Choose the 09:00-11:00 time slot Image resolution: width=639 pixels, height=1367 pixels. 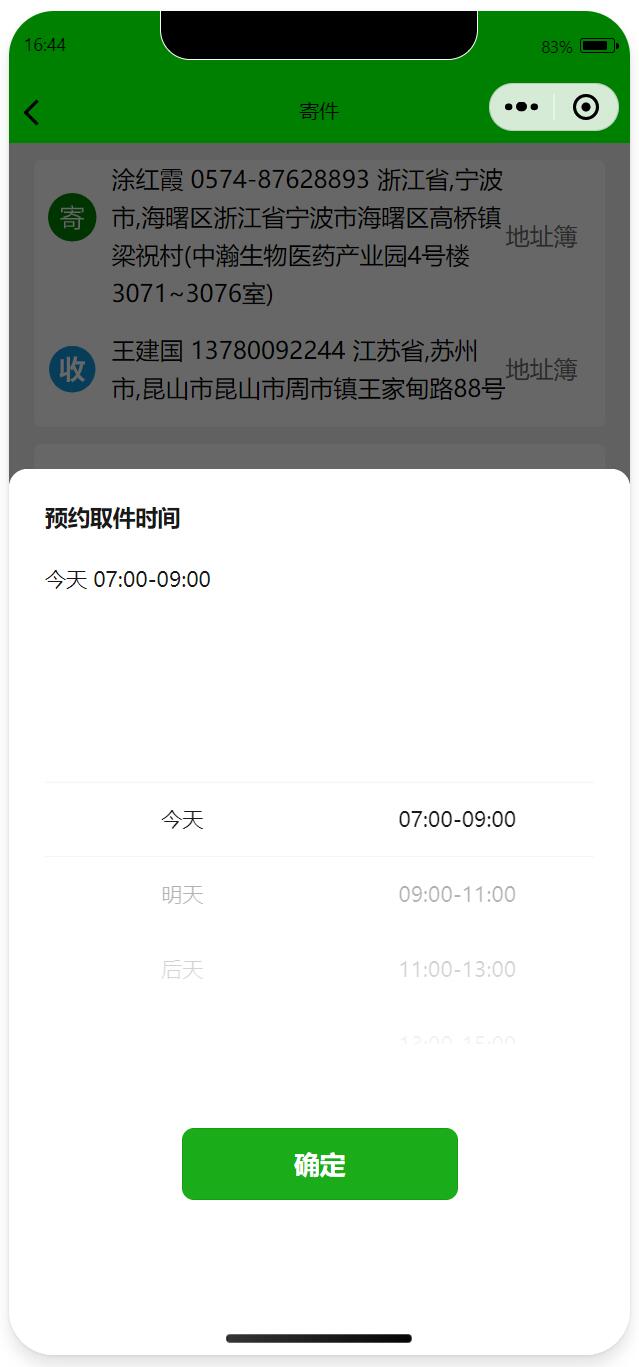point(457,895)
